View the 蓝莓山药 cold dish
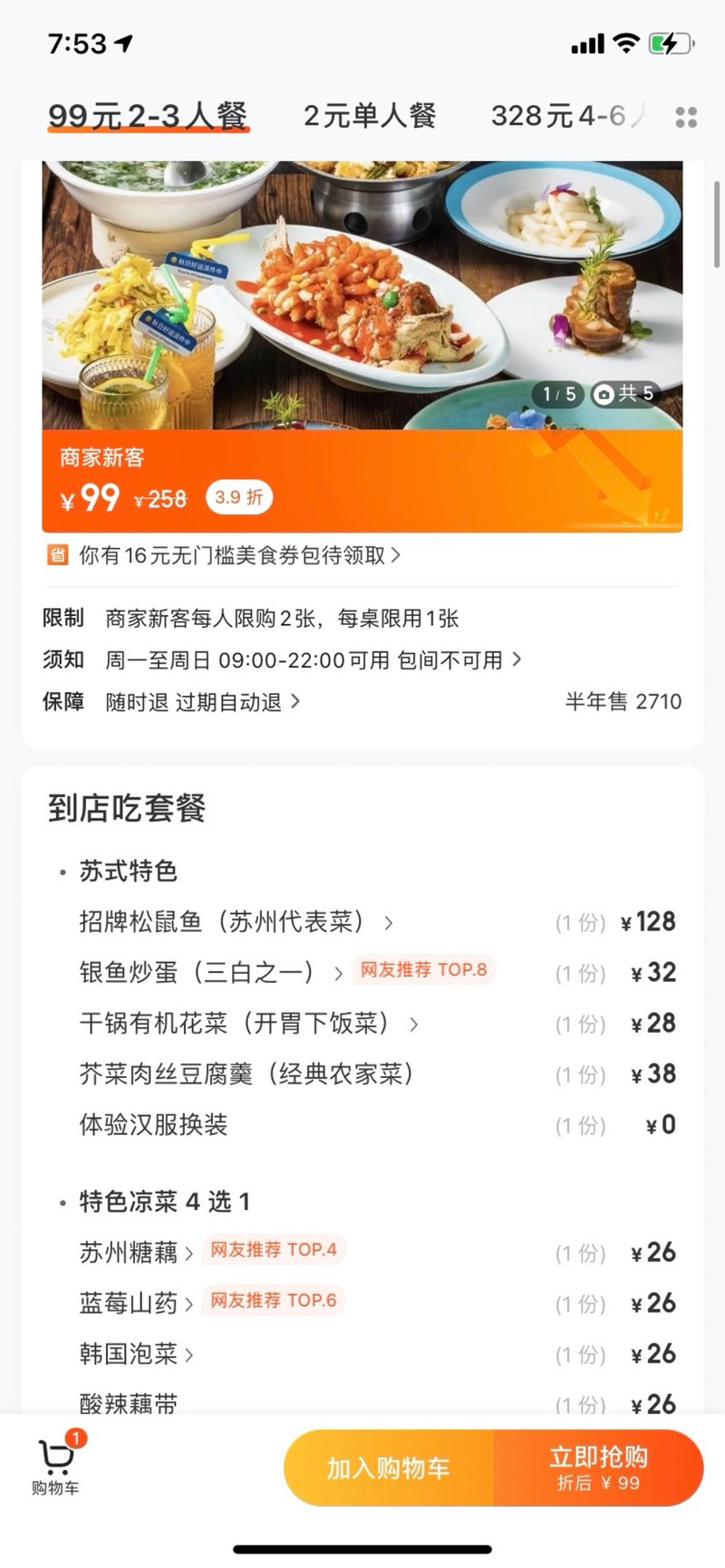Viewport: 725px width, 1568px height. tap(136, 1303)
